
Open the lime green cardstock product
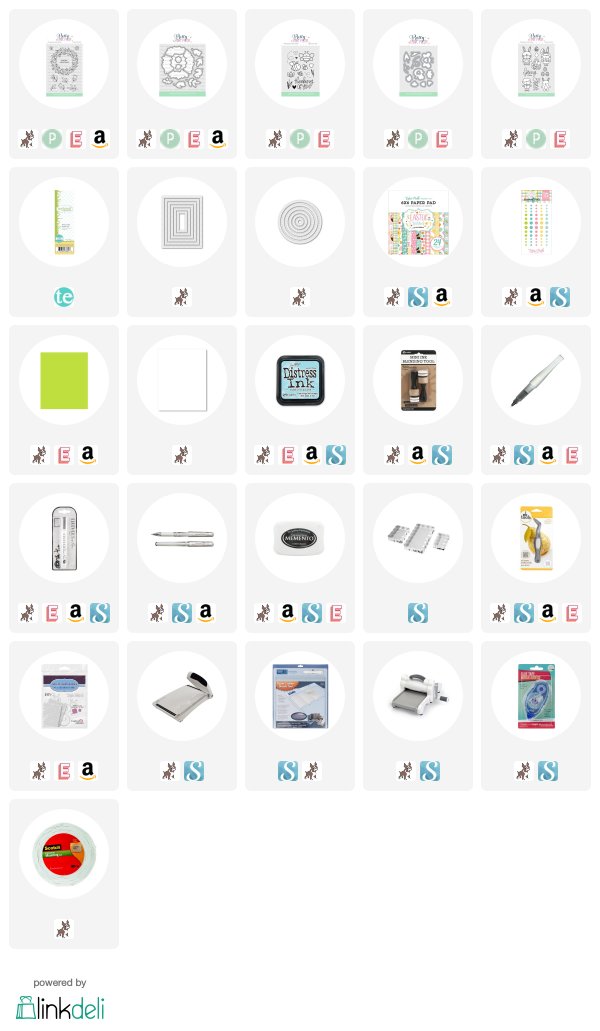tap(64, 380)
